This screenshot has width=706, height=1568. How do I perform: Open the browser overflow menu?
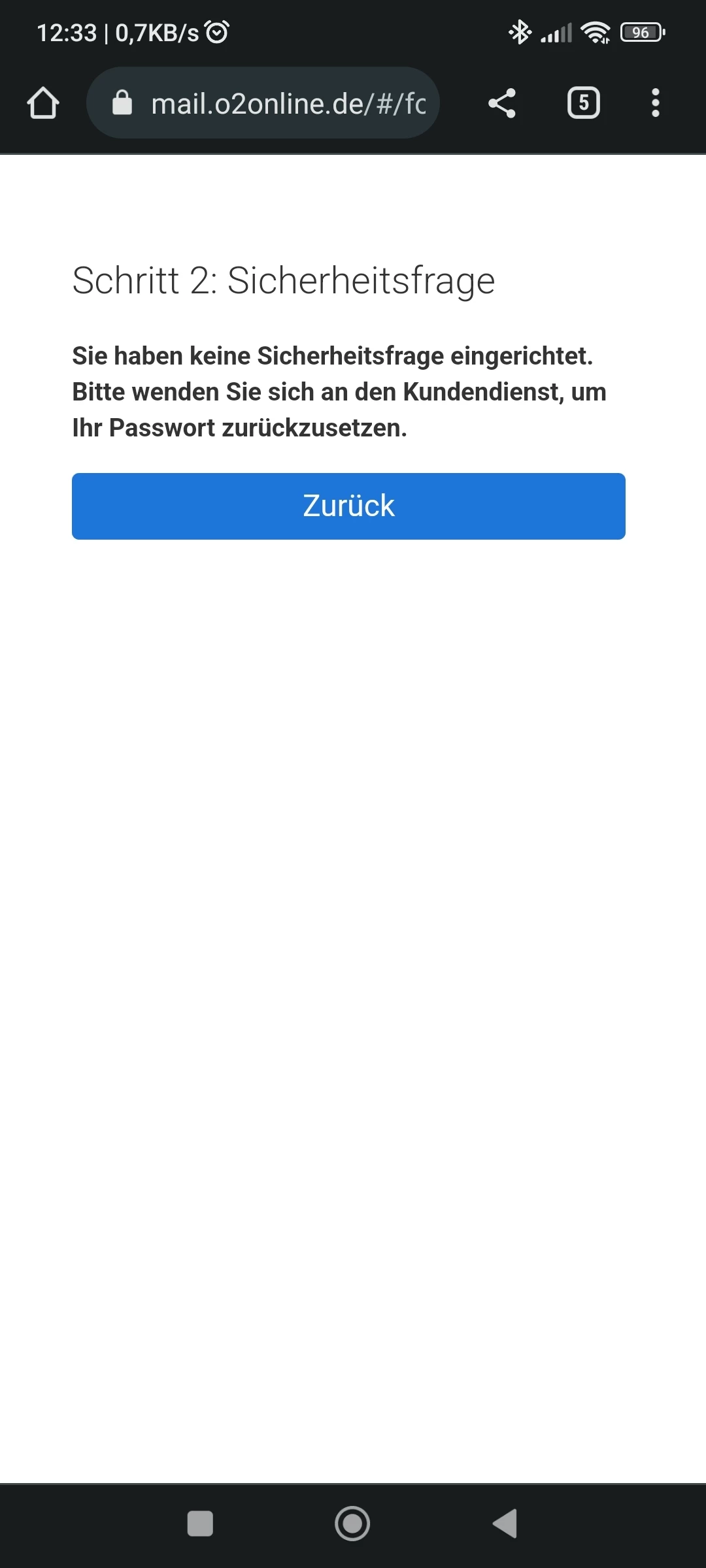point(655,103)
